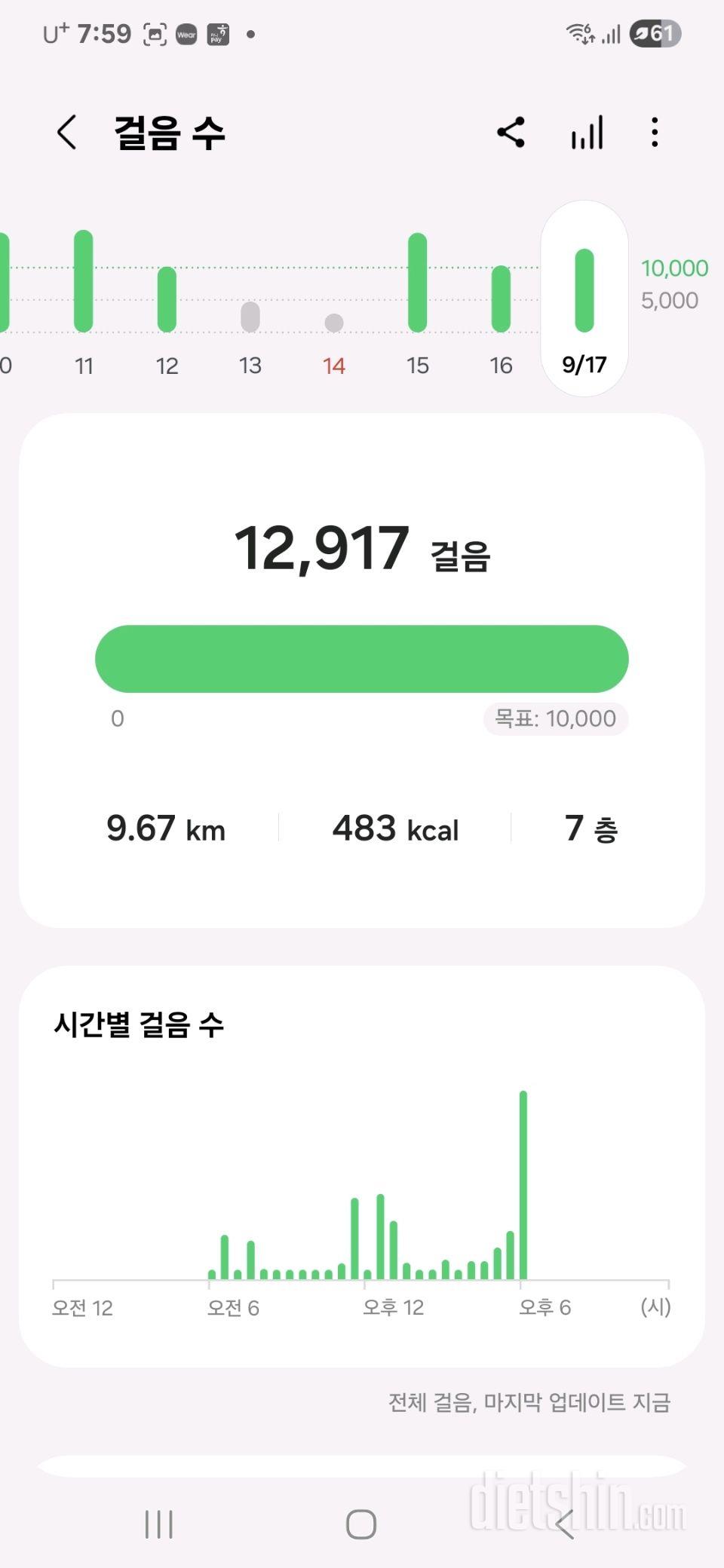Open the step trends chart icon
The width and height of the screenshot is (724, 1568).
click(x=587, y=133)
